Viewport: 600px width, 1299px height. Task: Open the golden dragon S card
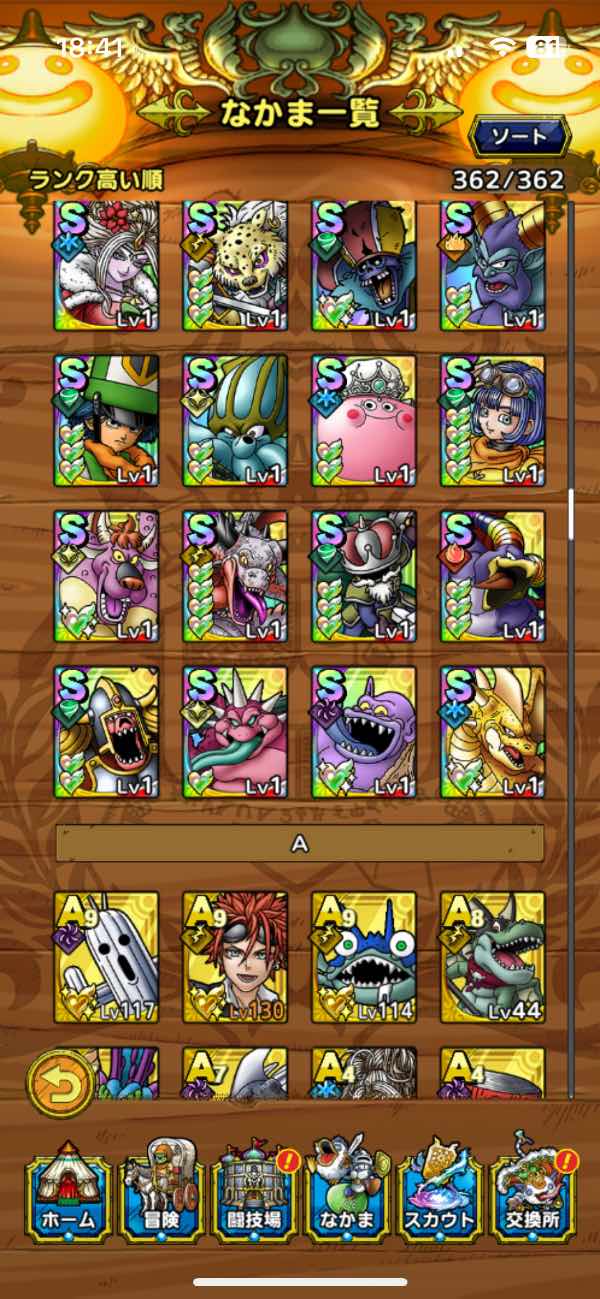(x=493, y=732)
